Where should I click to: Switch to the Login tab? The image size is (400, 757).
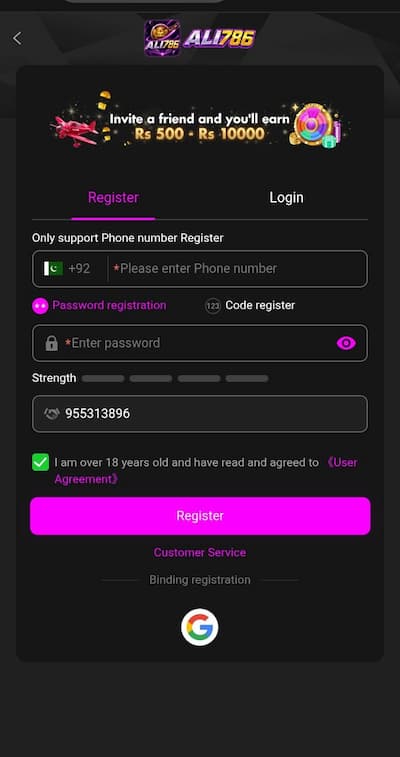pos(286,197)
